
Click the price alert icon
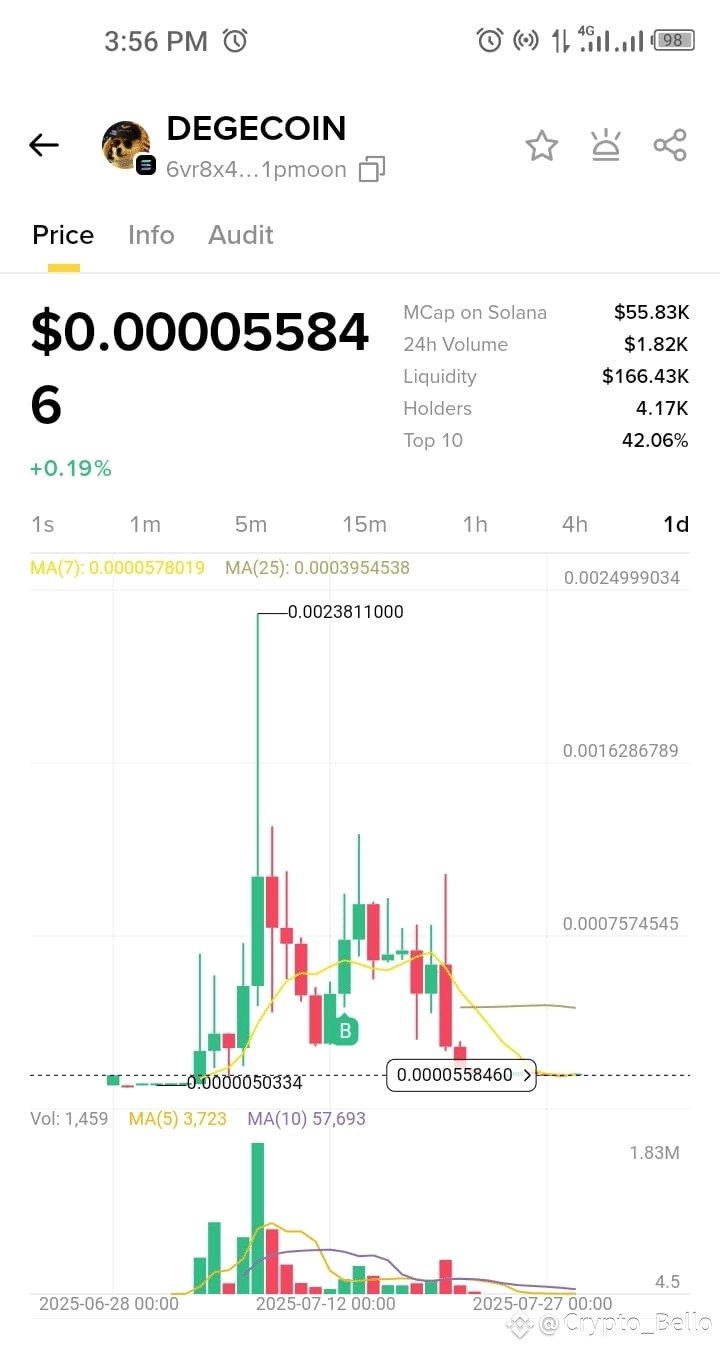click(606, 145)
